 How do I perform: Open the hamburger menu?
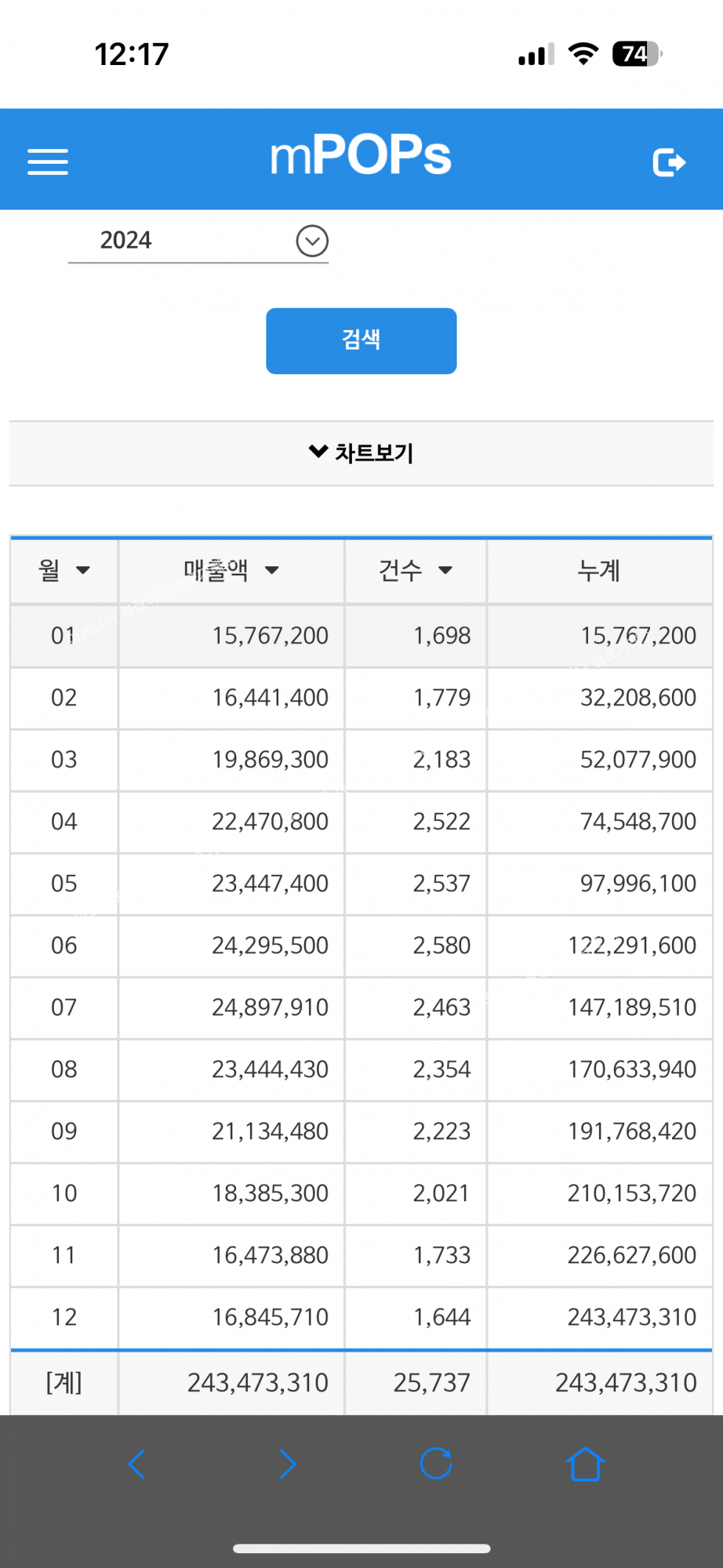coord(48,162)
